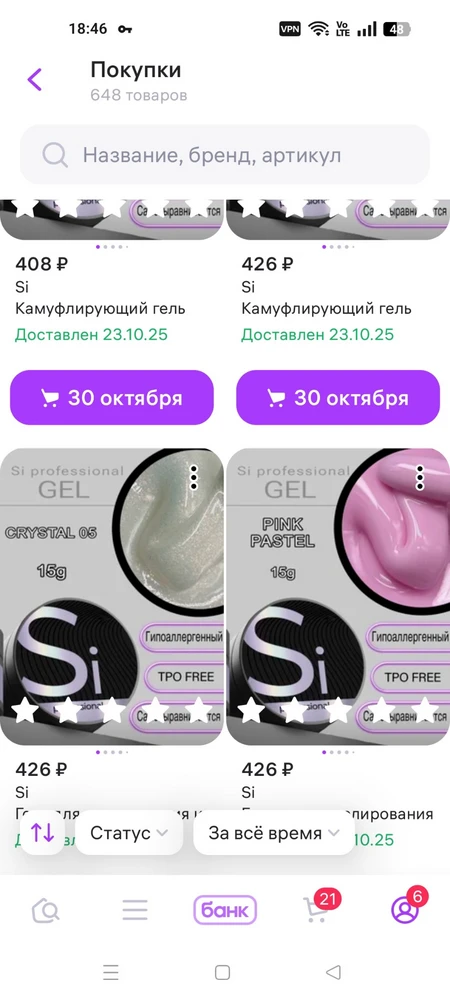Image resolution: width=450 pixels, height=1000 pixels.
Task: Open the sort order button
Action: (x=43, y=832)
